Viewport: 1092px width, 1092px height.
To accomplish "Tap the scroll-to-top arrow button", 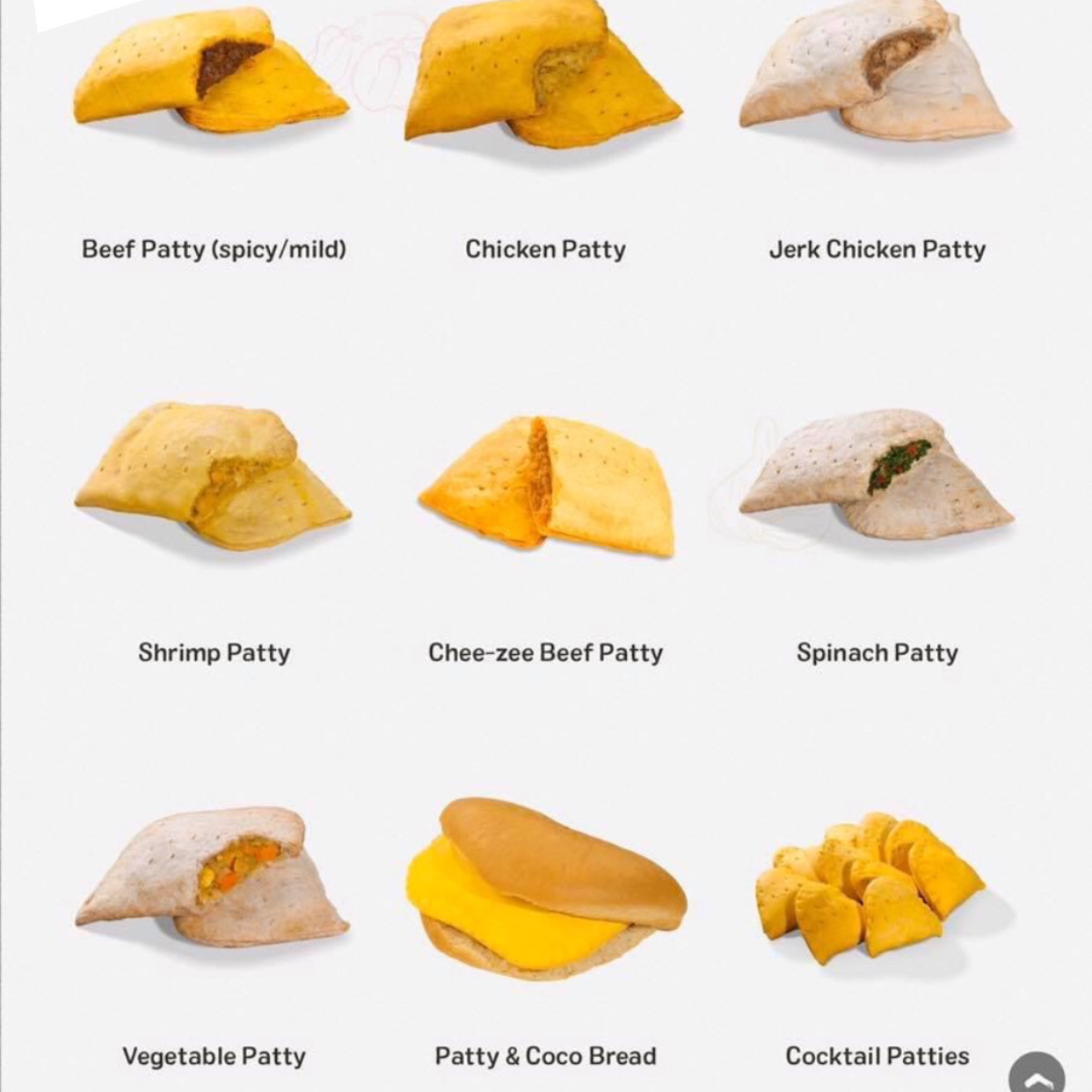I will click(1037, 1076).
